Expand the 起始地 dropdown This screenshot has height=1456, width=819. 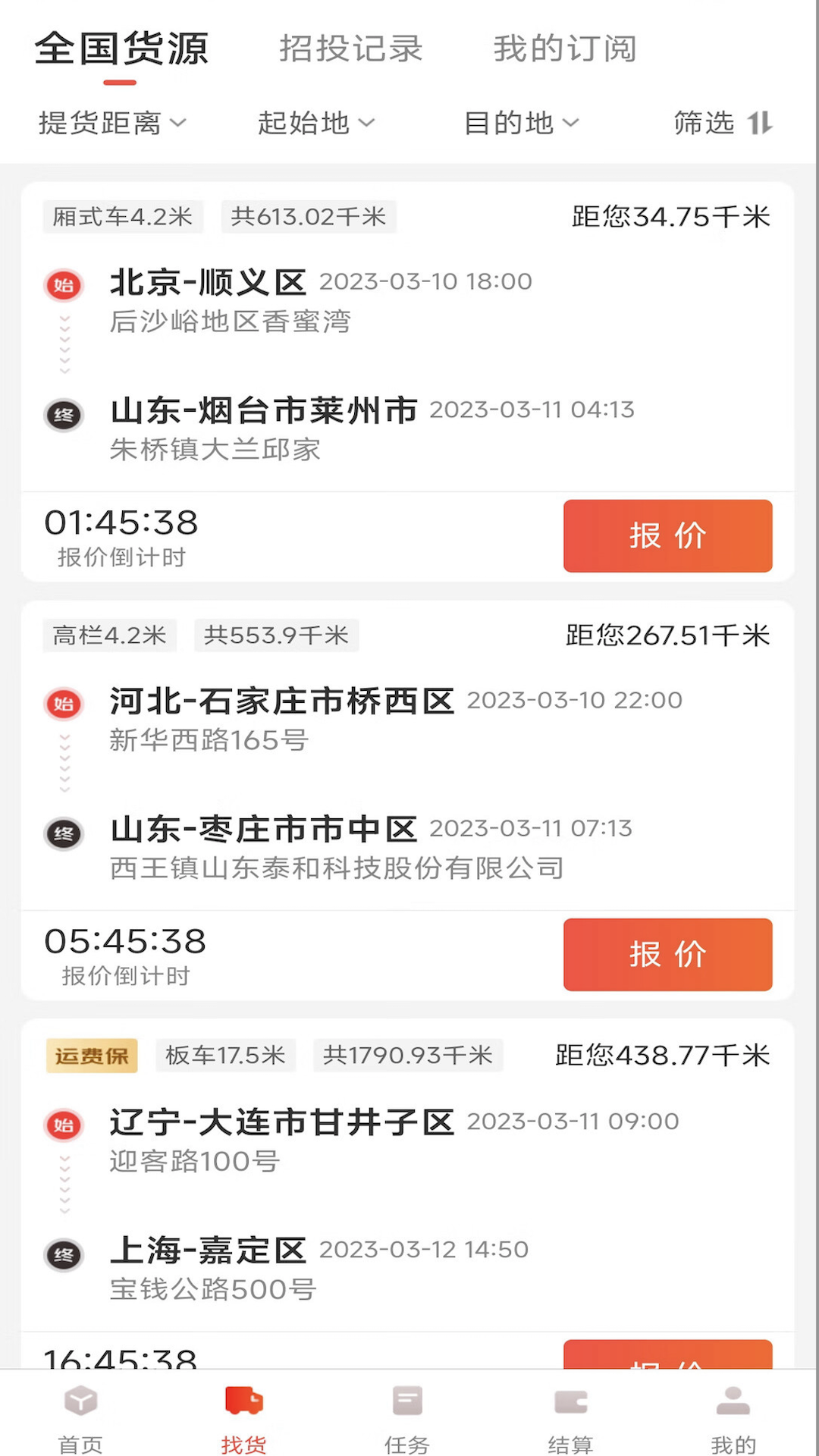click(x=316, y=123)
